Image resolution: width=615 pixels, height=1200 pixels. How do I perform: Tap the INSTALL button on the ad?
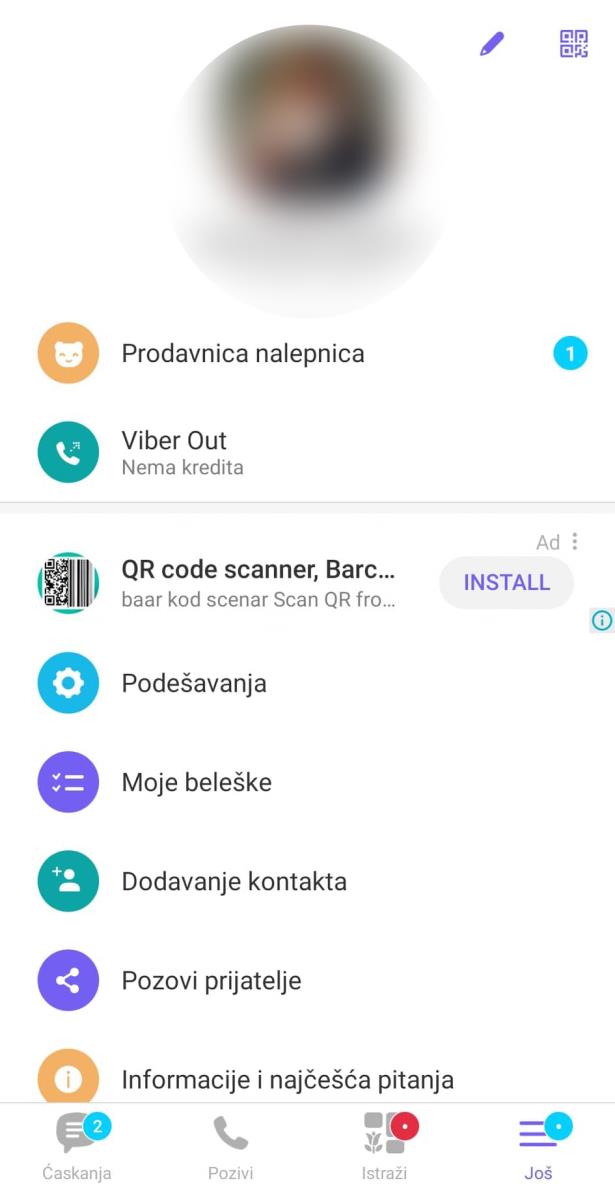(506, 583)
